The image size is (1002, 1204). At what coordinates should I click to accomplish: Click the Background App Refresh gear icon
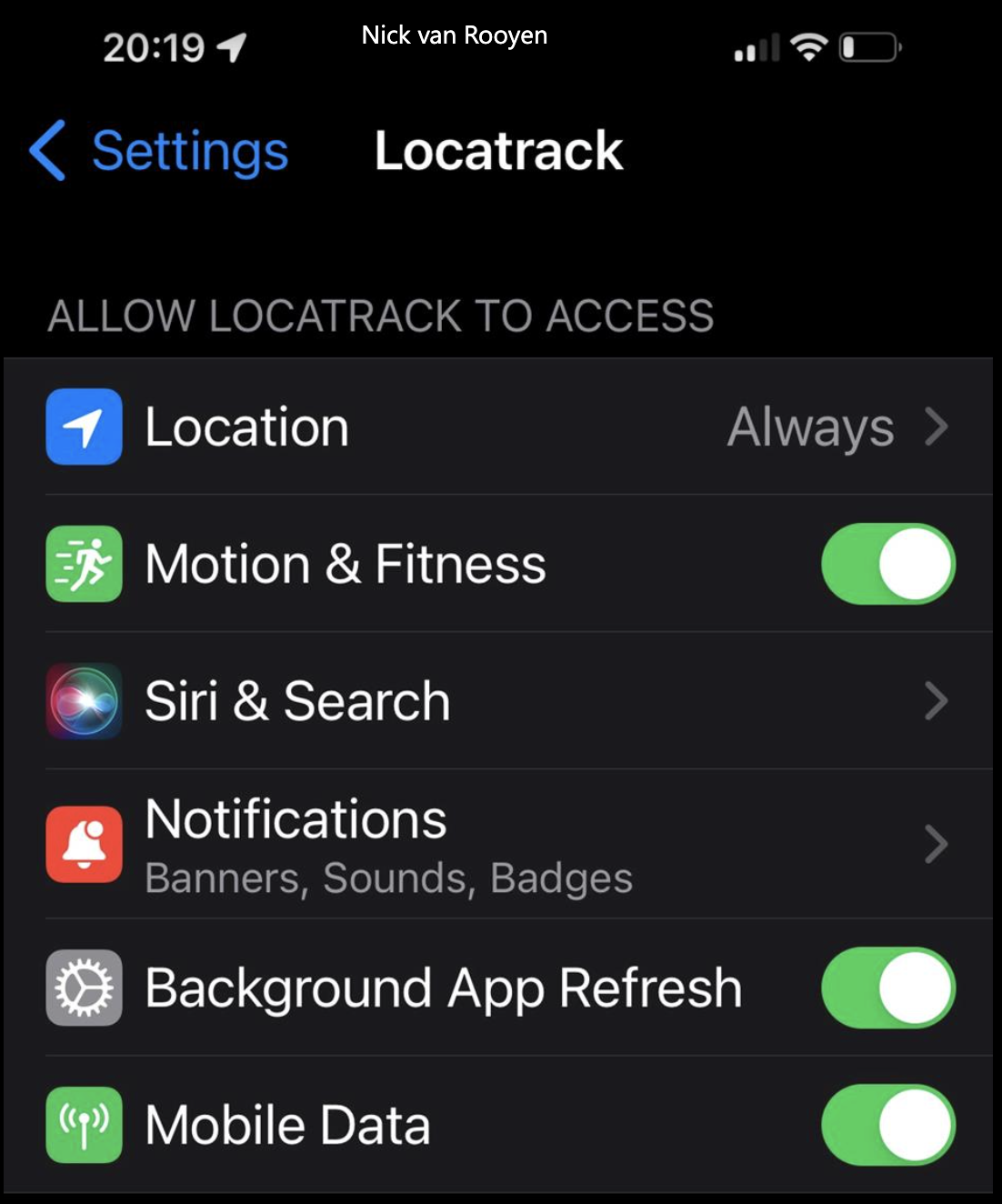click(83, 988)
